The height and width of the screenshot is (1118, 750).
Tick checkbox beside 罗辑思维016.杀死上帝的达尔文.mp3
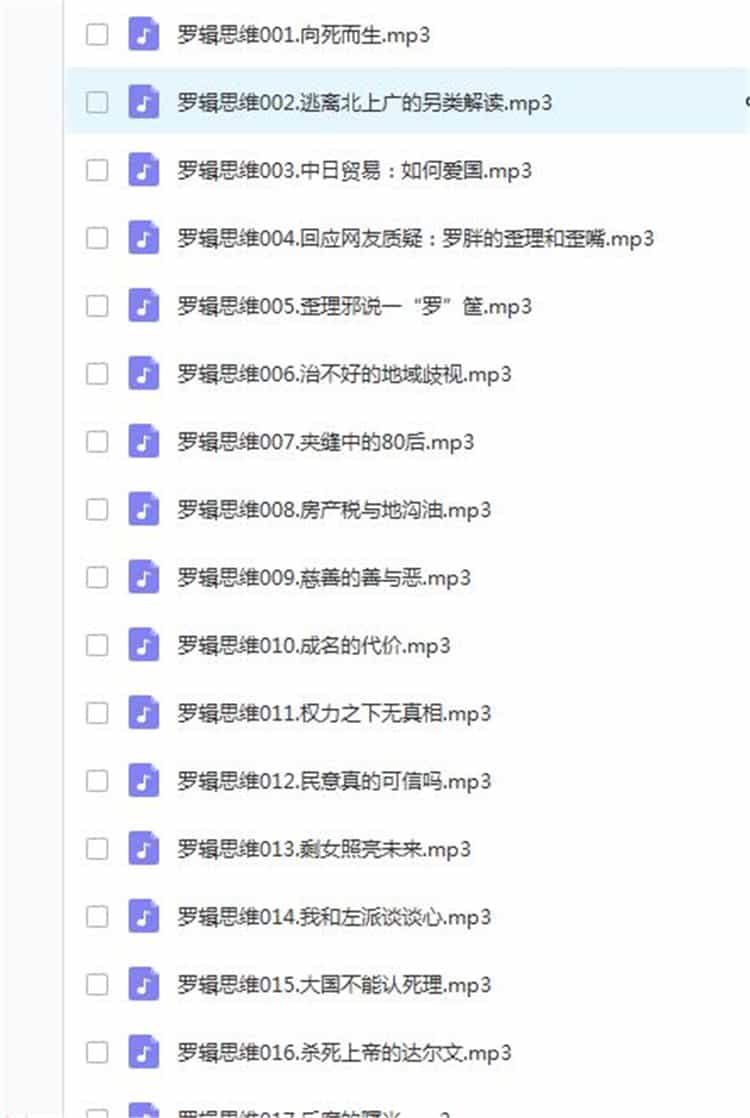[97, 1052]
